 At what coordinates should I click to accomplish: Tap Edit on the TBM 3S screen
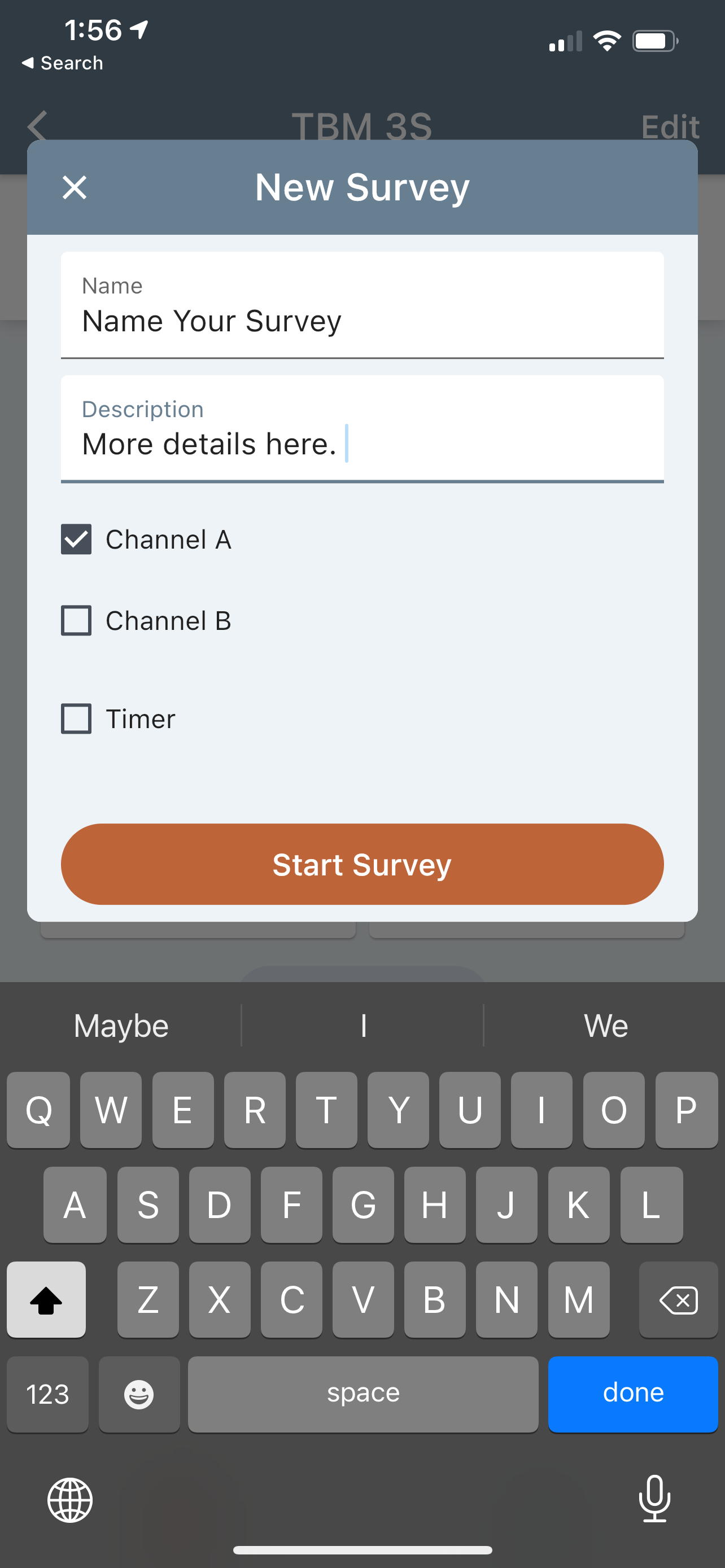click(x=670, y=126)
